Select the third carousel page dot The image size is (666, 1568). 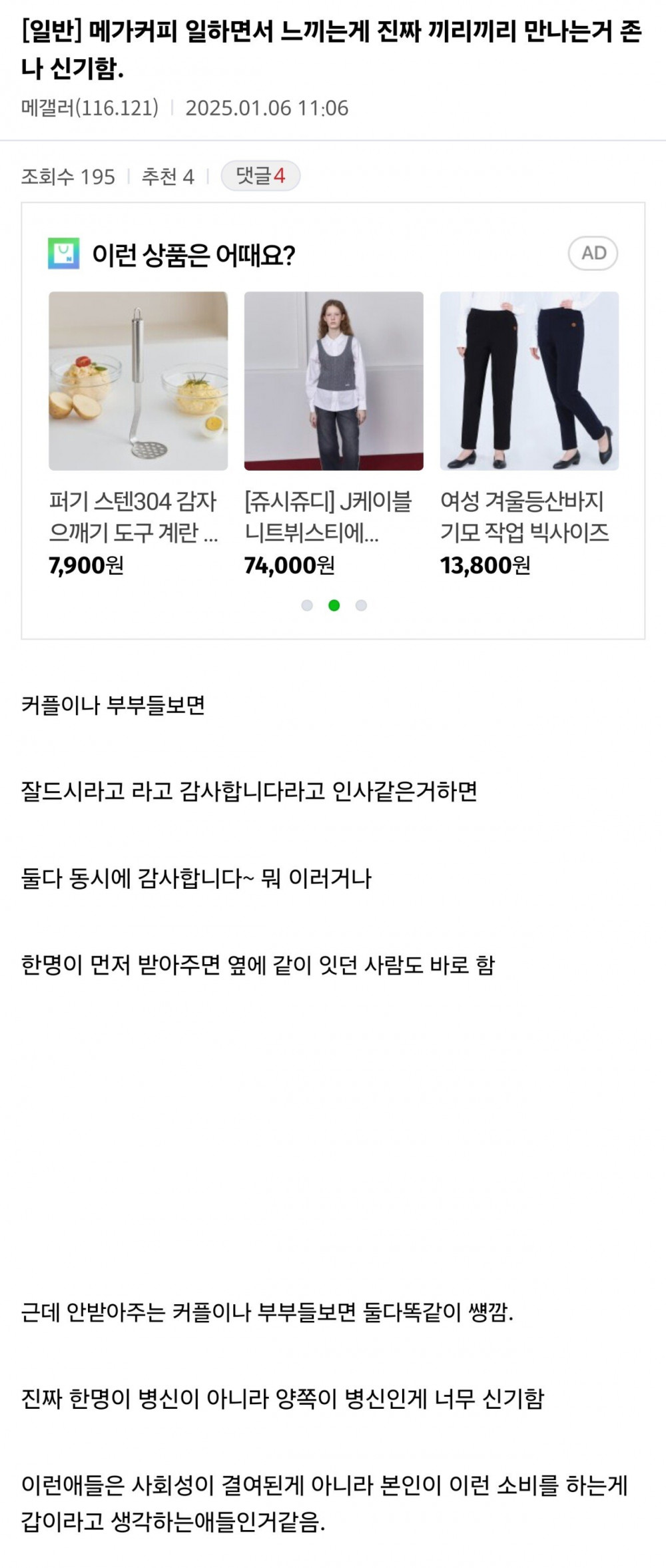coord(361,605)
